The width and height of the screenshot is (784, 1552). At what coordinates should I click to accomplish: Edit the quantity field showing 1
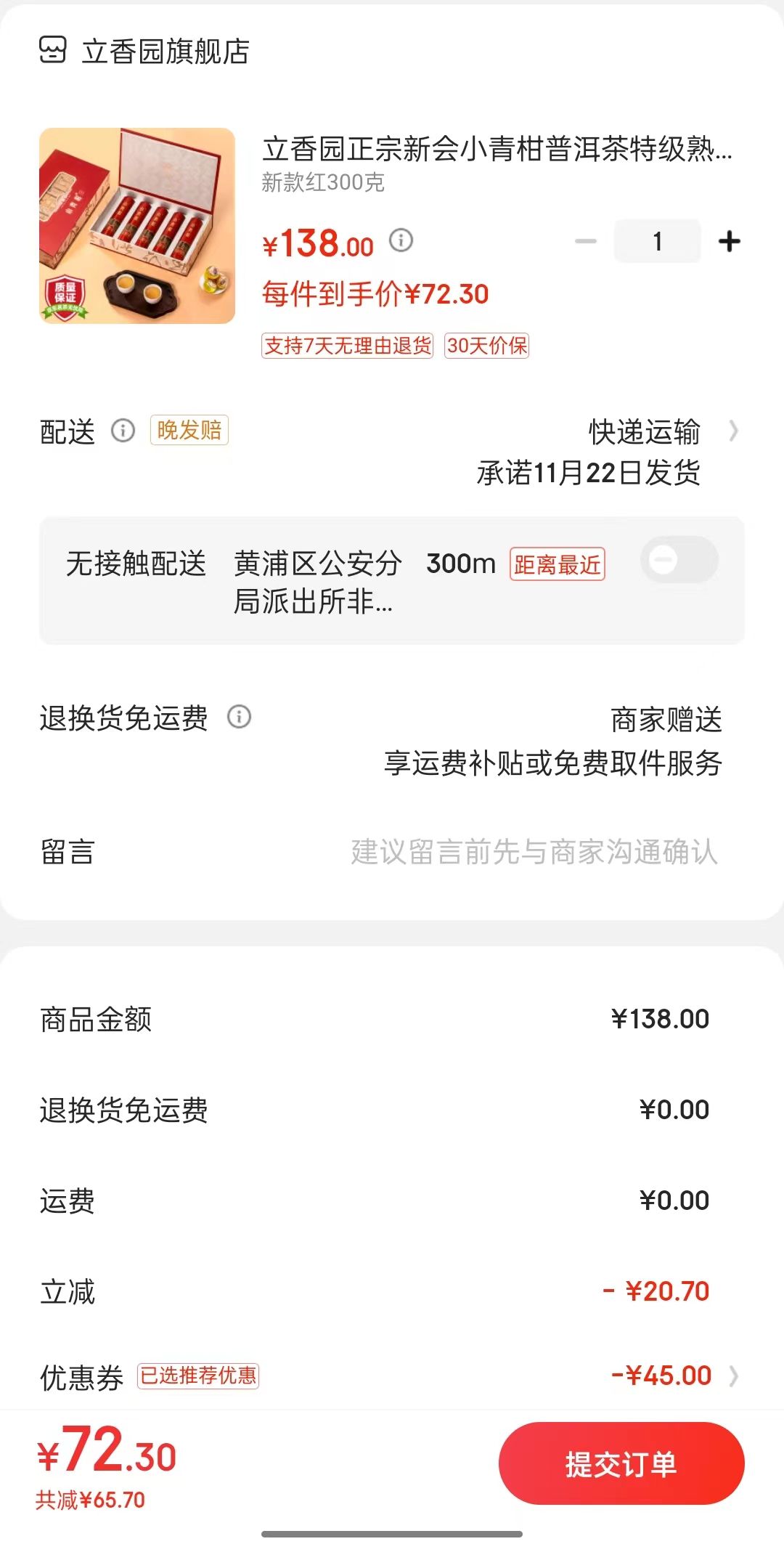click(657, 241)
